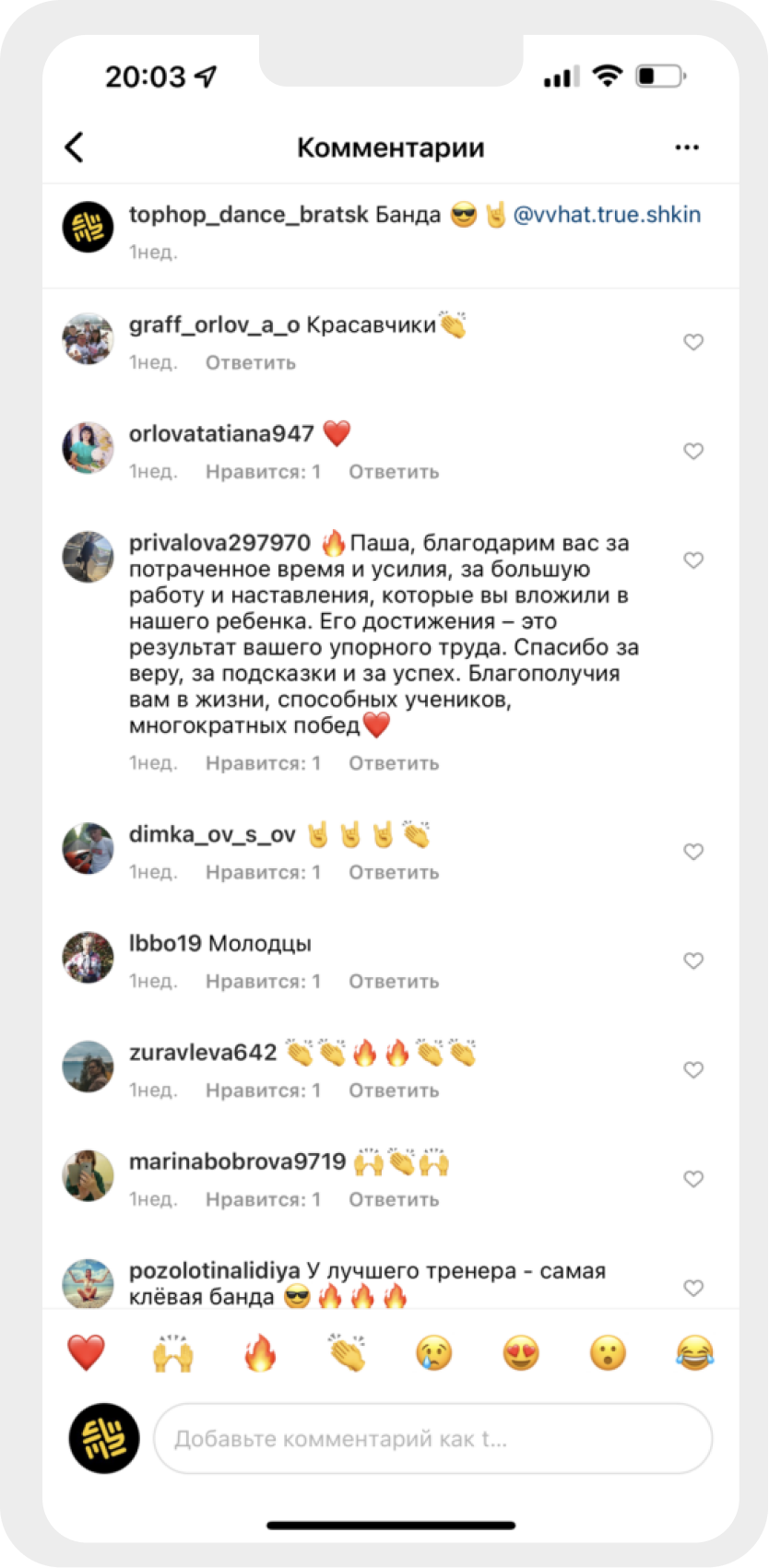Insert the laughing-with-tears quick emoji

click(693, 1353)
